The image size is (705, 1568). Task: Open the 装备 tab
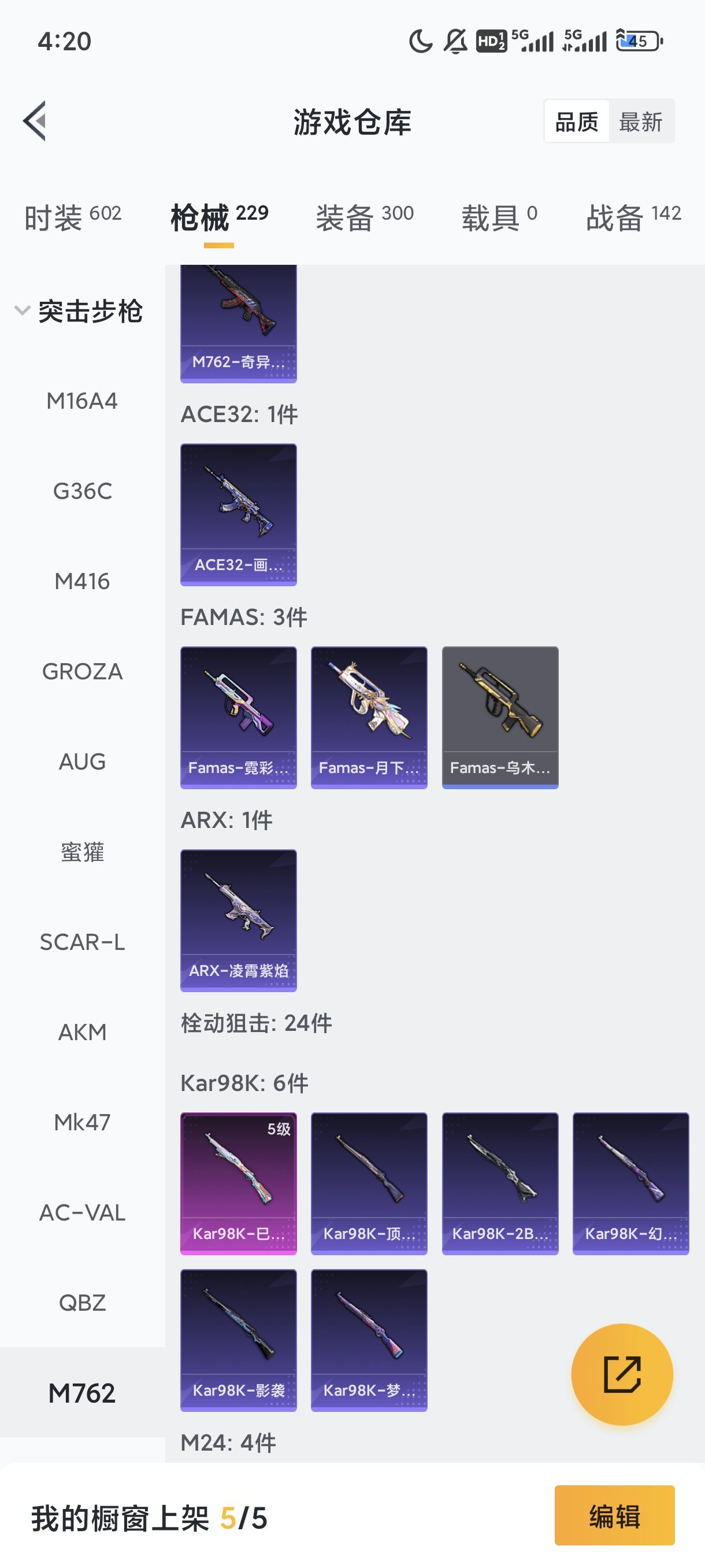(x=365, y=217)
